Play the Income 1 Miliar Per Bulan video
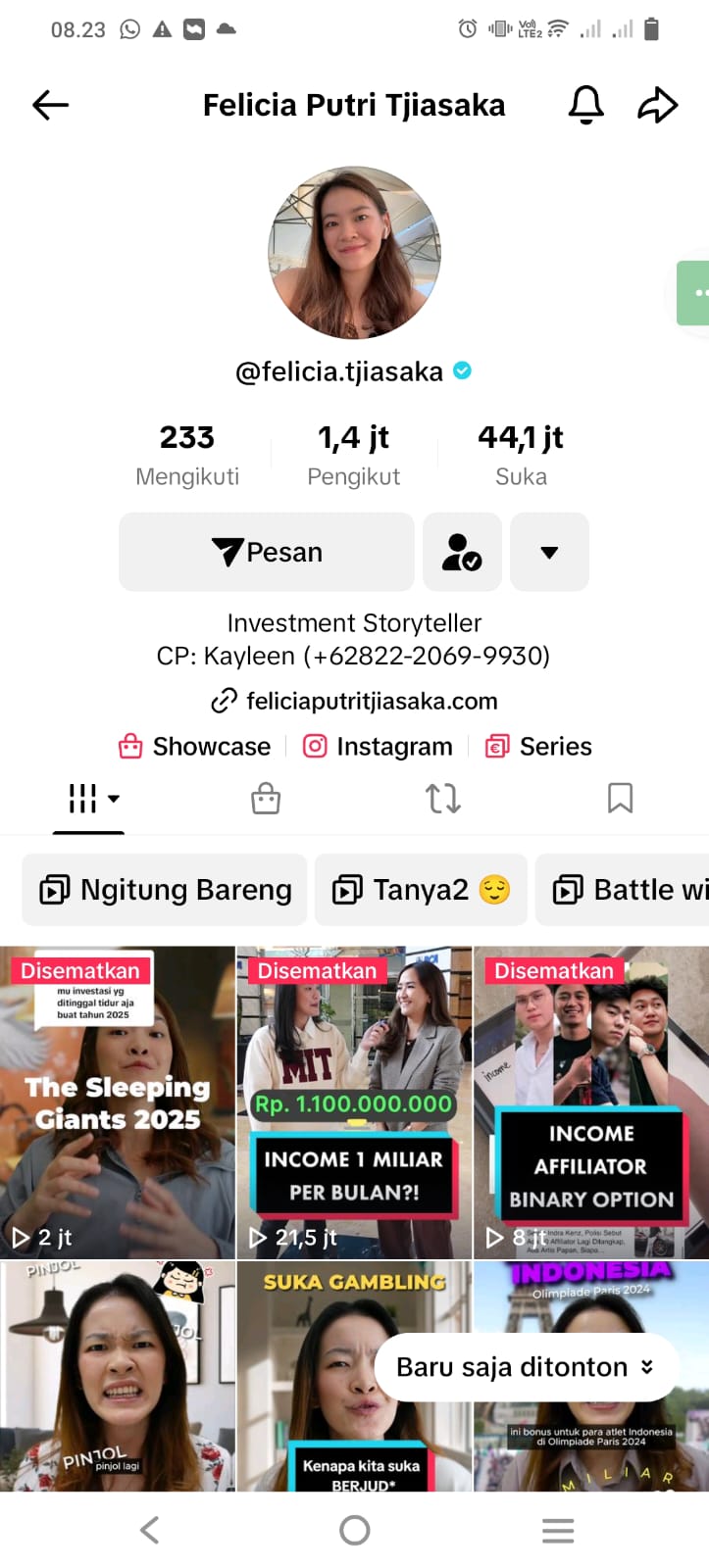Screen dimensions: 709x1568 tap(354, 1102)
